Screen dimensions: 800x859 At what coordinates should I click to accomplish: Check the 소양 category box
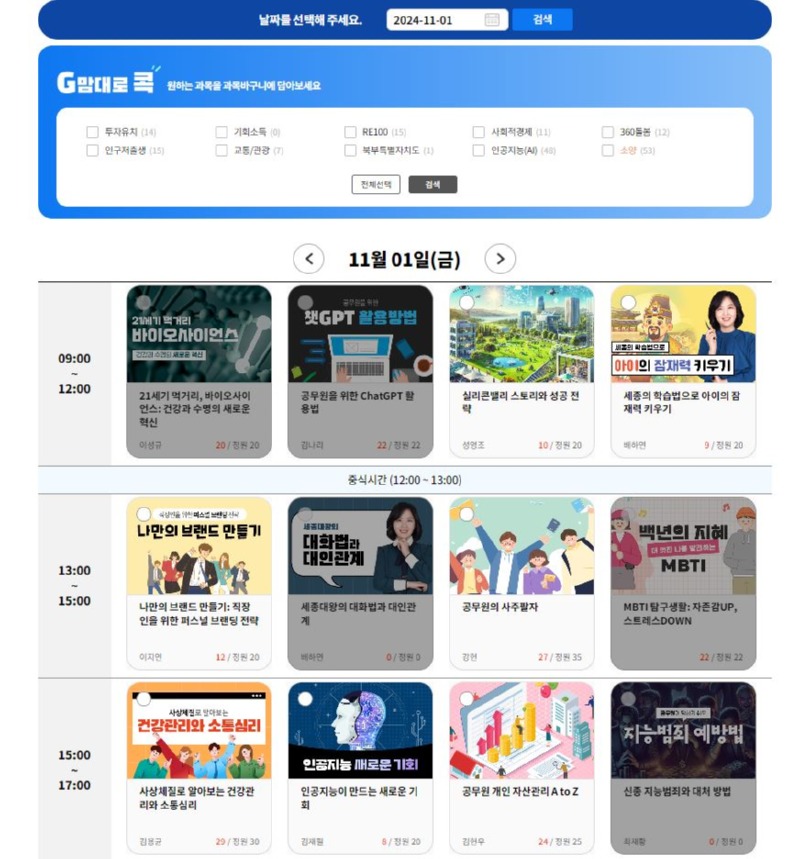tap(608, 151)
